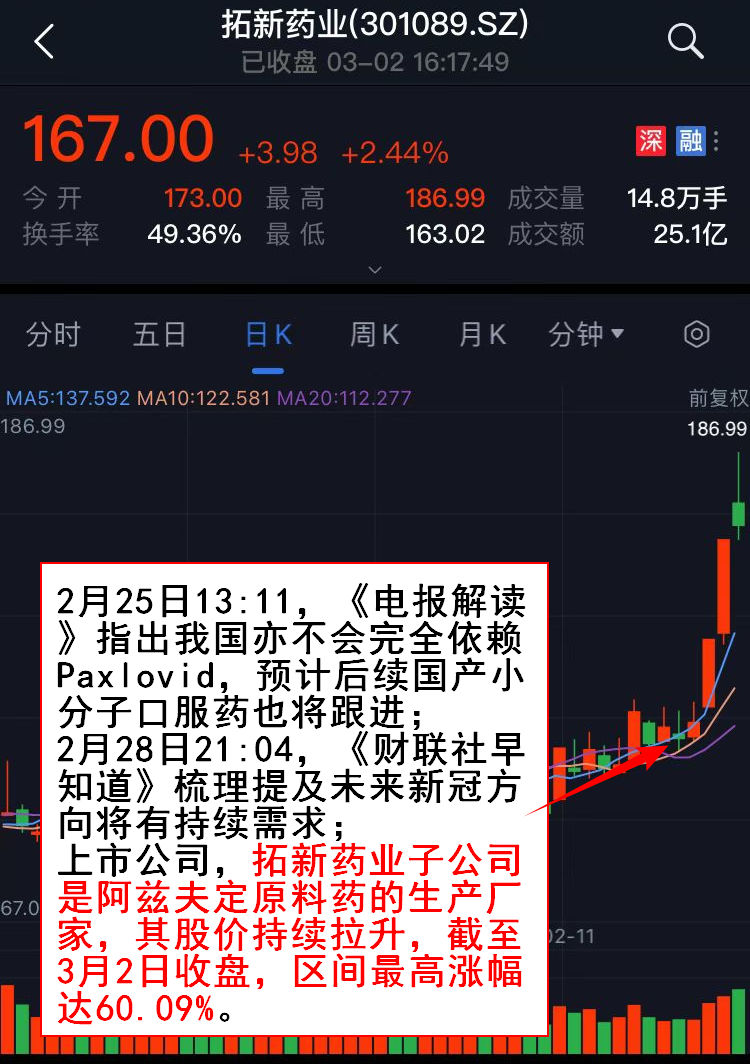This screenshot has width=750, height=1064.
Task: Go back using the top-left arrow
Action: (x=44, y=43)
